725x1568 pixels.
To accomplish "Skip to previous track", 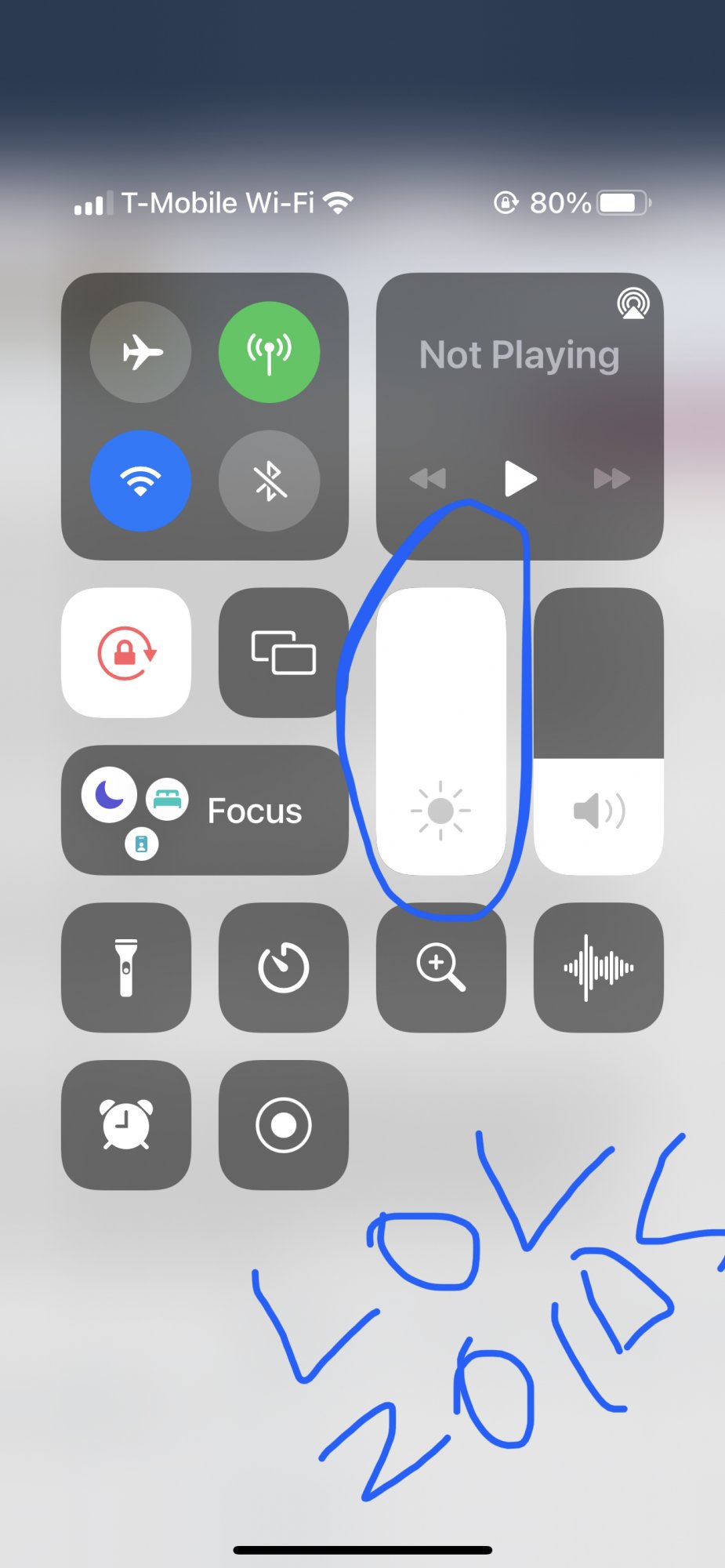I will tap(428, 478).
